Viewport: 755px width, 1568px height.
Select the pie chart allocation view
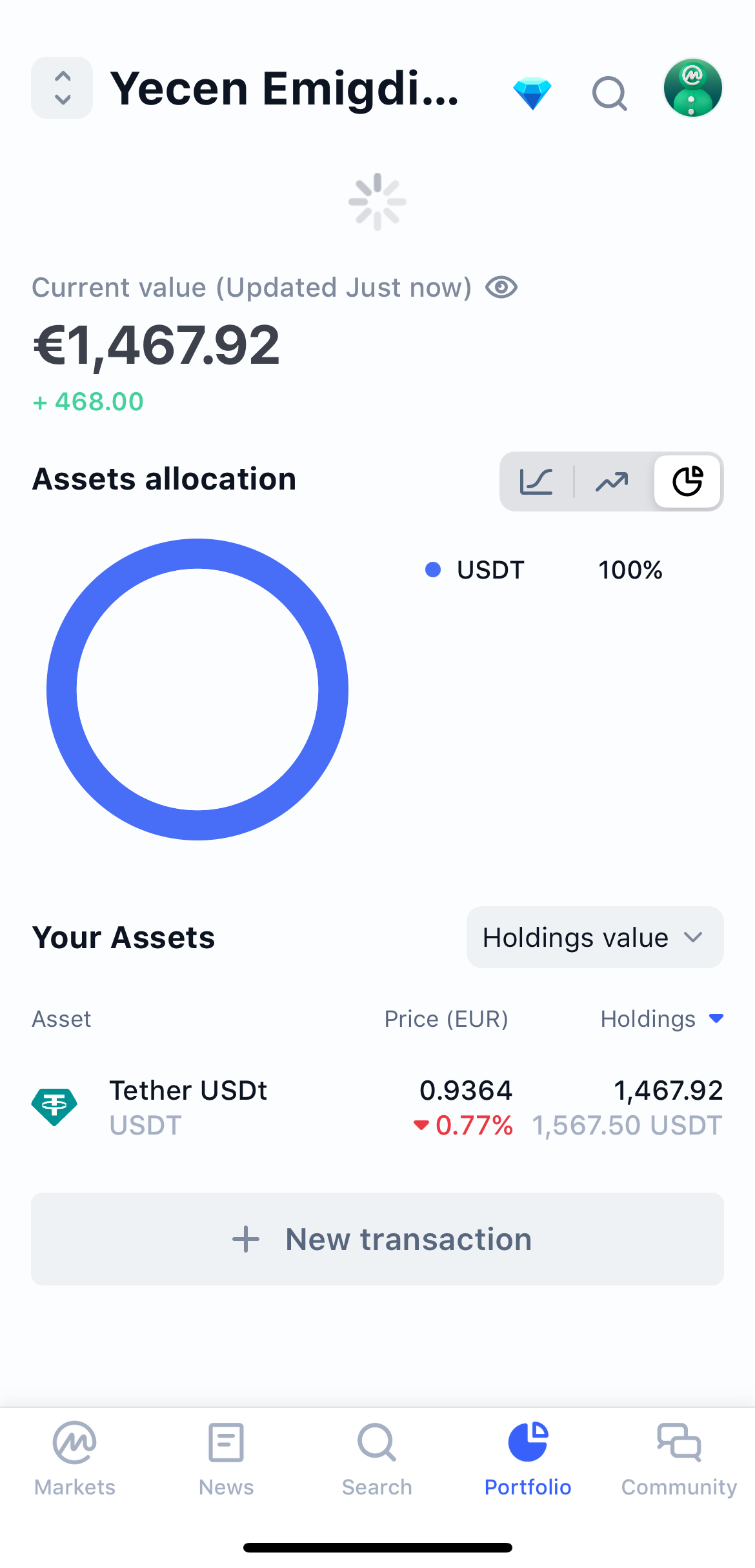(x=687, y=481)
